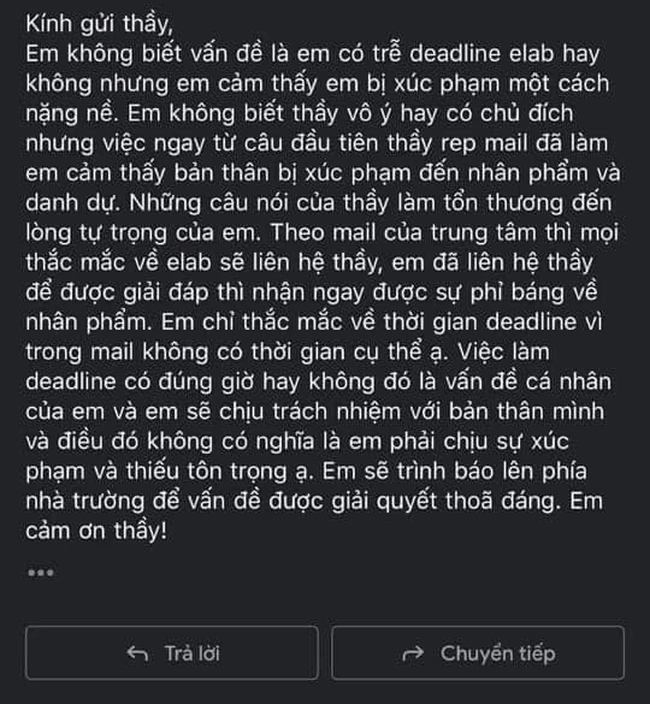
Task: Tap the Trả lời reply button
Action: pos(172,653)
